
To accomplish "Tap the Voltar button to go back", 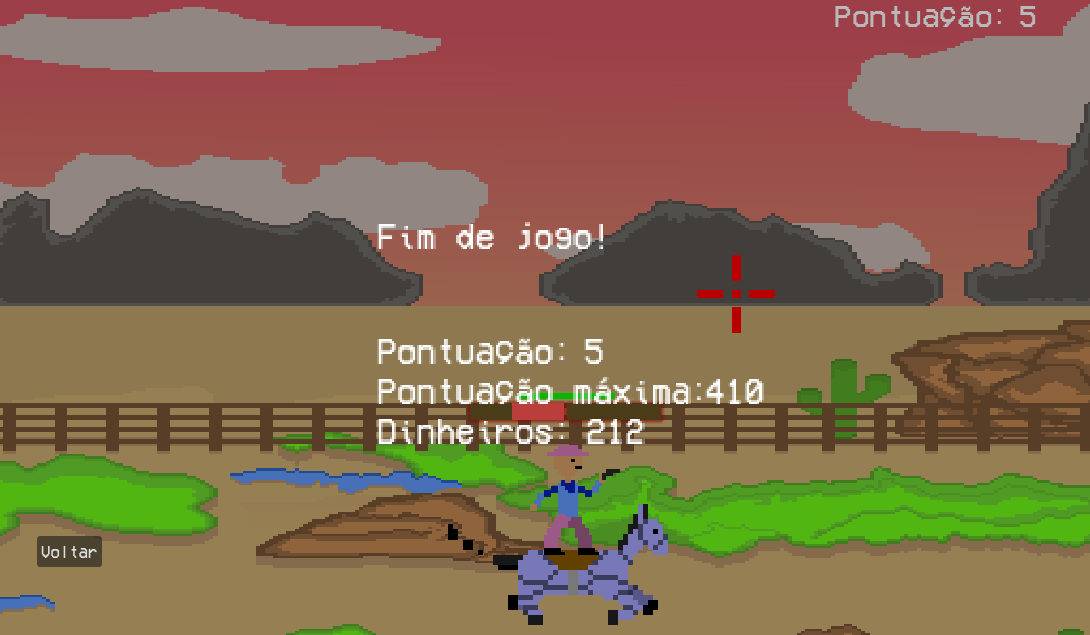I will point(69,552).
